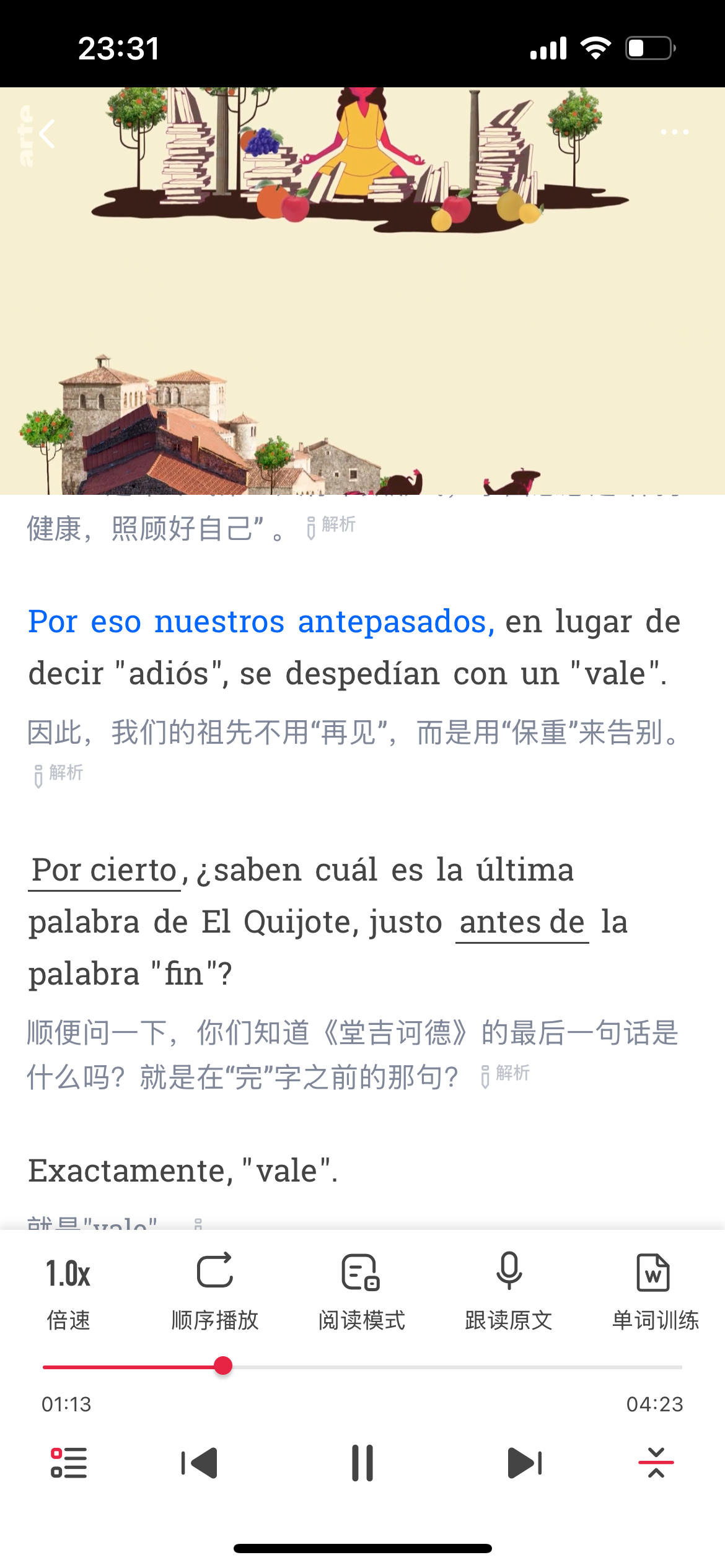
Task: Open the three-dot overflow menu
Action: pos(674,132)
